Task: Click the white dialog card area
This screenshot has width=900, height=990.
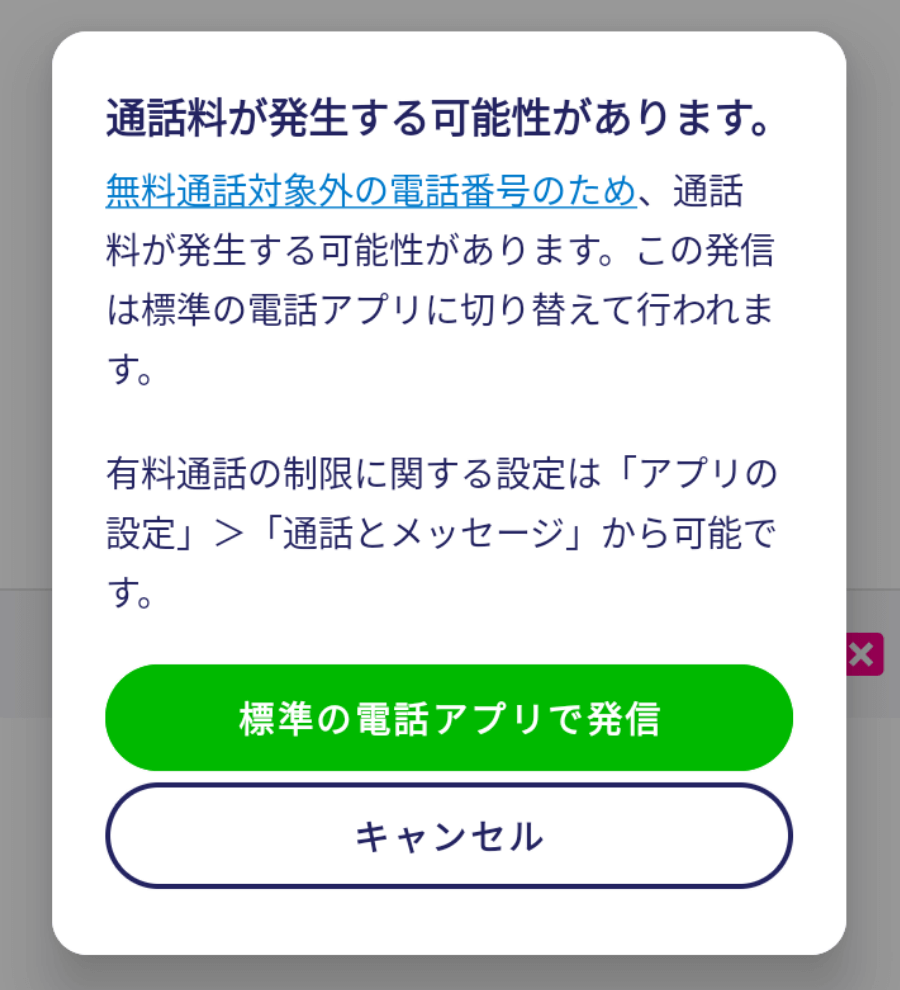Action: coord(449,420)
